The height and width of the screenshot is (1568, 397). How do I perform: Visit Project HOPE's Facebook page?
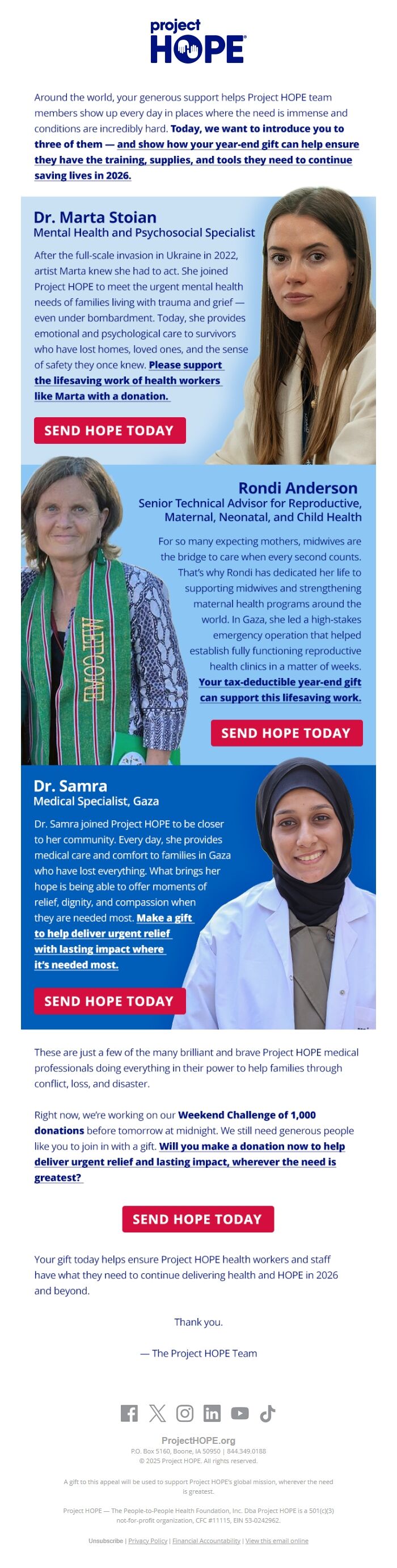pos(129,1413)
